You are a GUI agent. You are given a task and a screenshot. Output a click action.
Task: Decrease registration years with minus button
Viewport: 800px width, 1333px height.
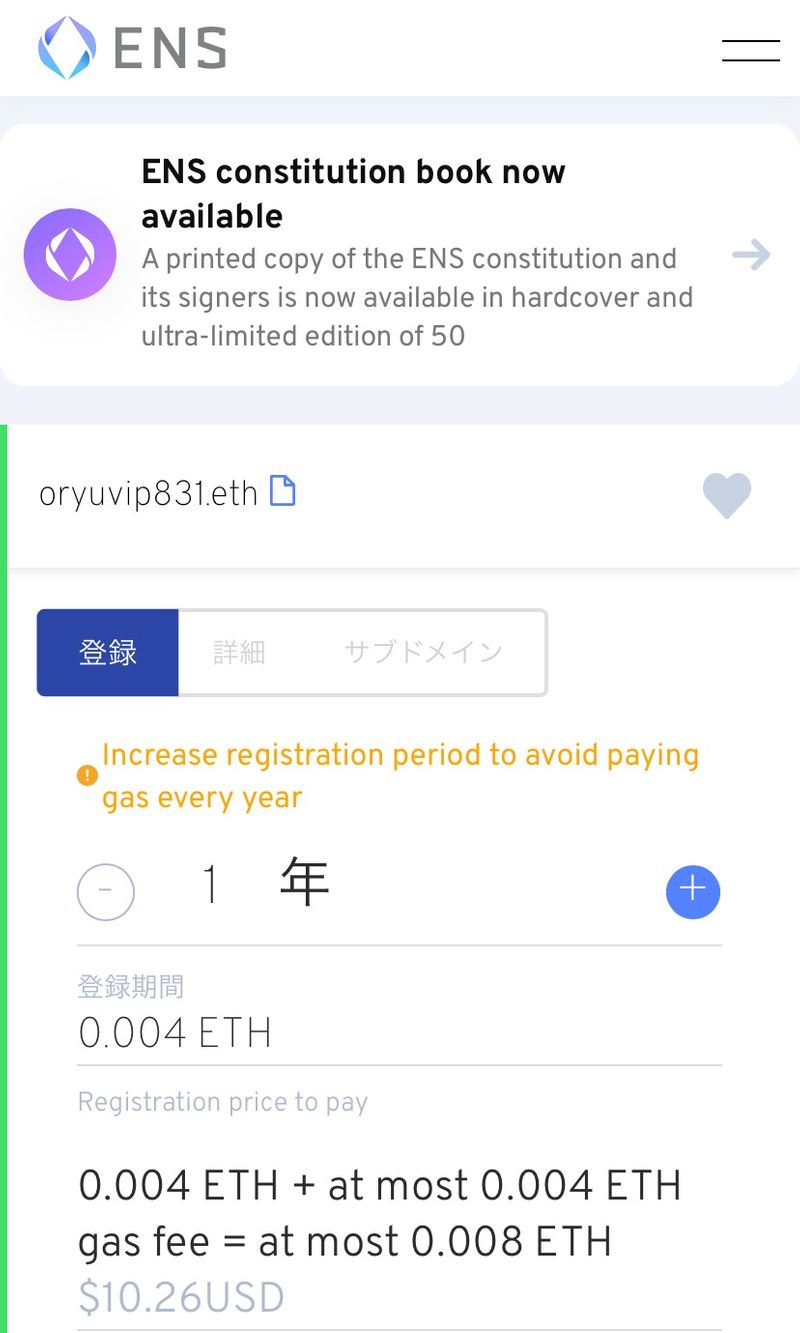pos(106,891)
